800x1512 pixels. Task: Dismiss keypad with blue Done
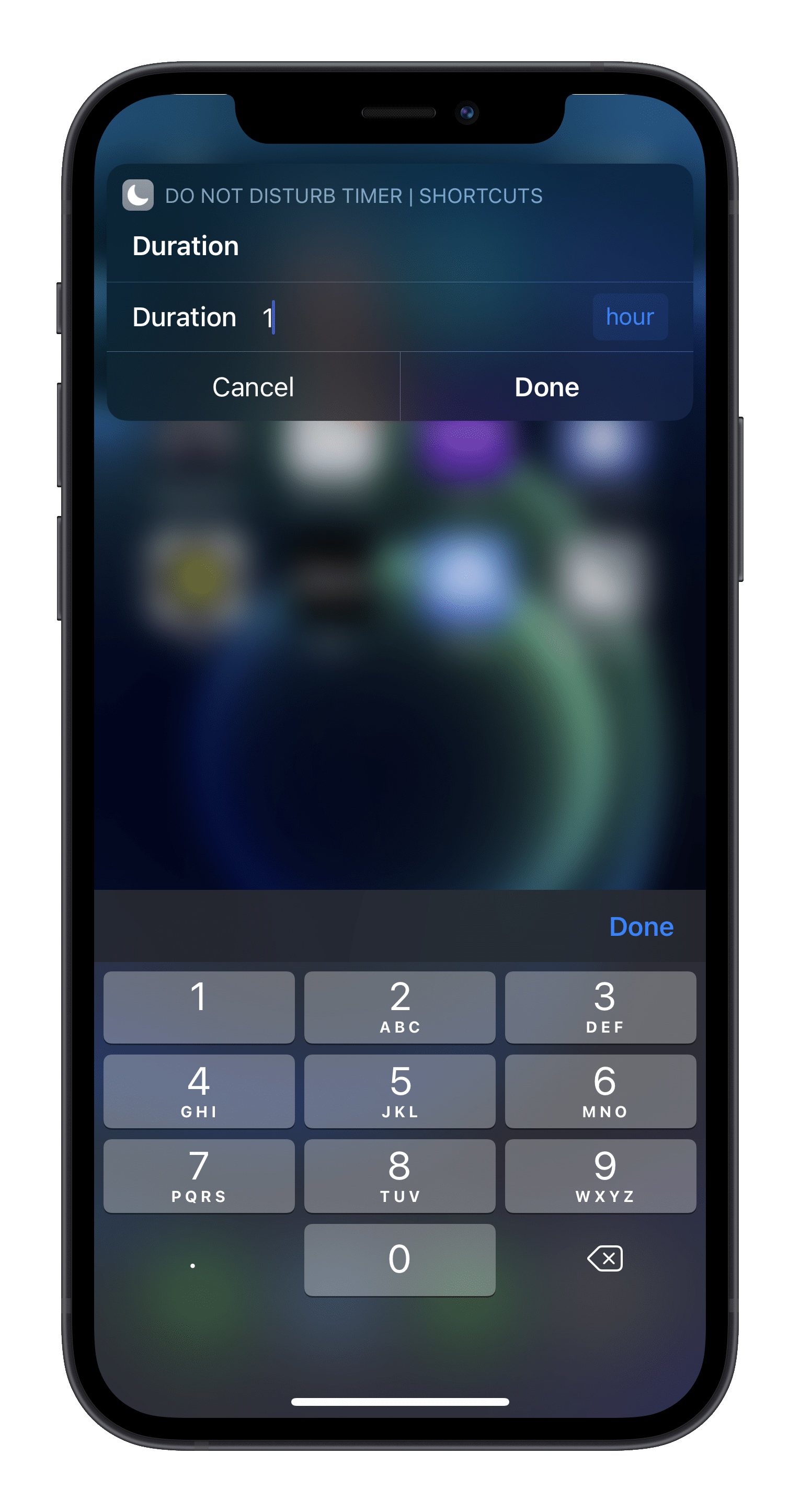click(x=641, y=927)
